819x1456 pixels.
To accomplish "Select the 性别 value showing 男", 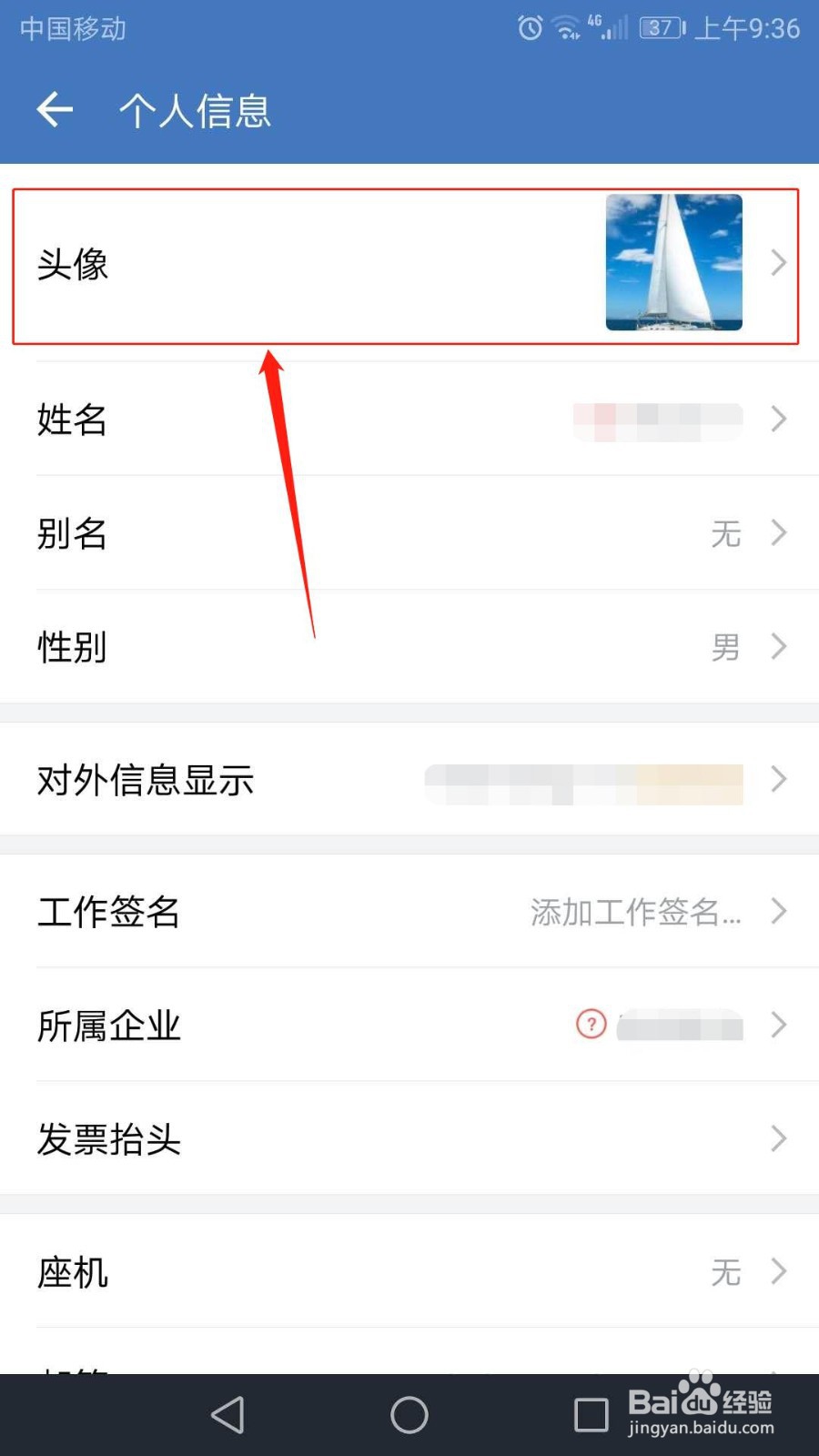I will tap(724, 647).
